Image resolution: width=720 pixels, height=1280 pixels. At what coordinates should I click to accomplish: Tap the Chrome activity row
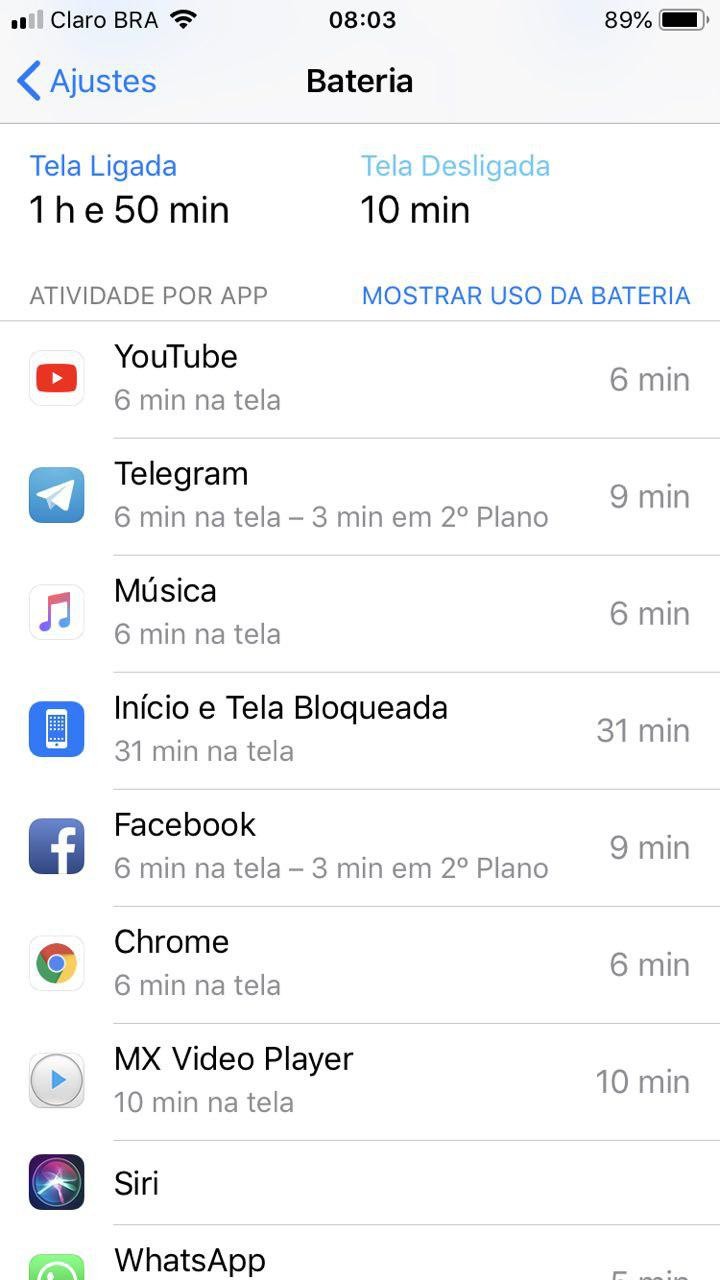click(360, 964)
